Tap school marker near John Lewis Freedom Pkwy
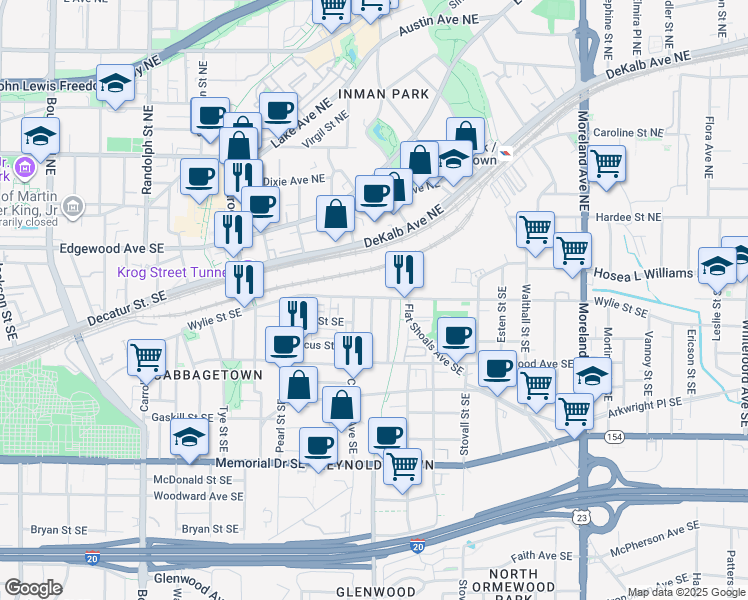748x600 pixels. click(116, 85)
